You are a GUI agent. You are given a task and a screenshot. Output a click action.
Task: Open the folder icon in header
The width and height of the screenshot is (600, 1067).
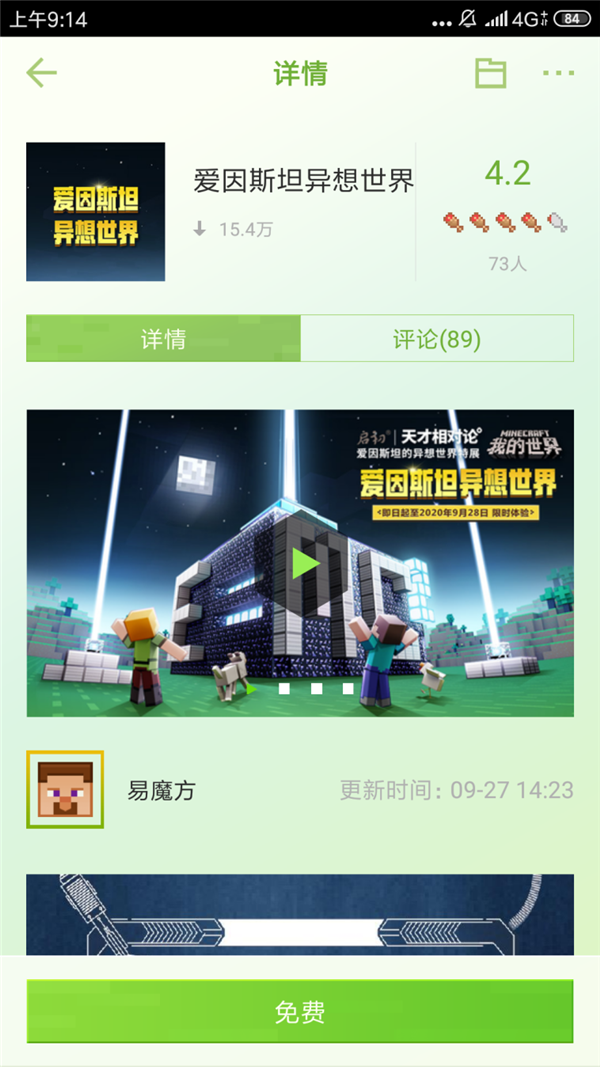(x=490, y=73)
